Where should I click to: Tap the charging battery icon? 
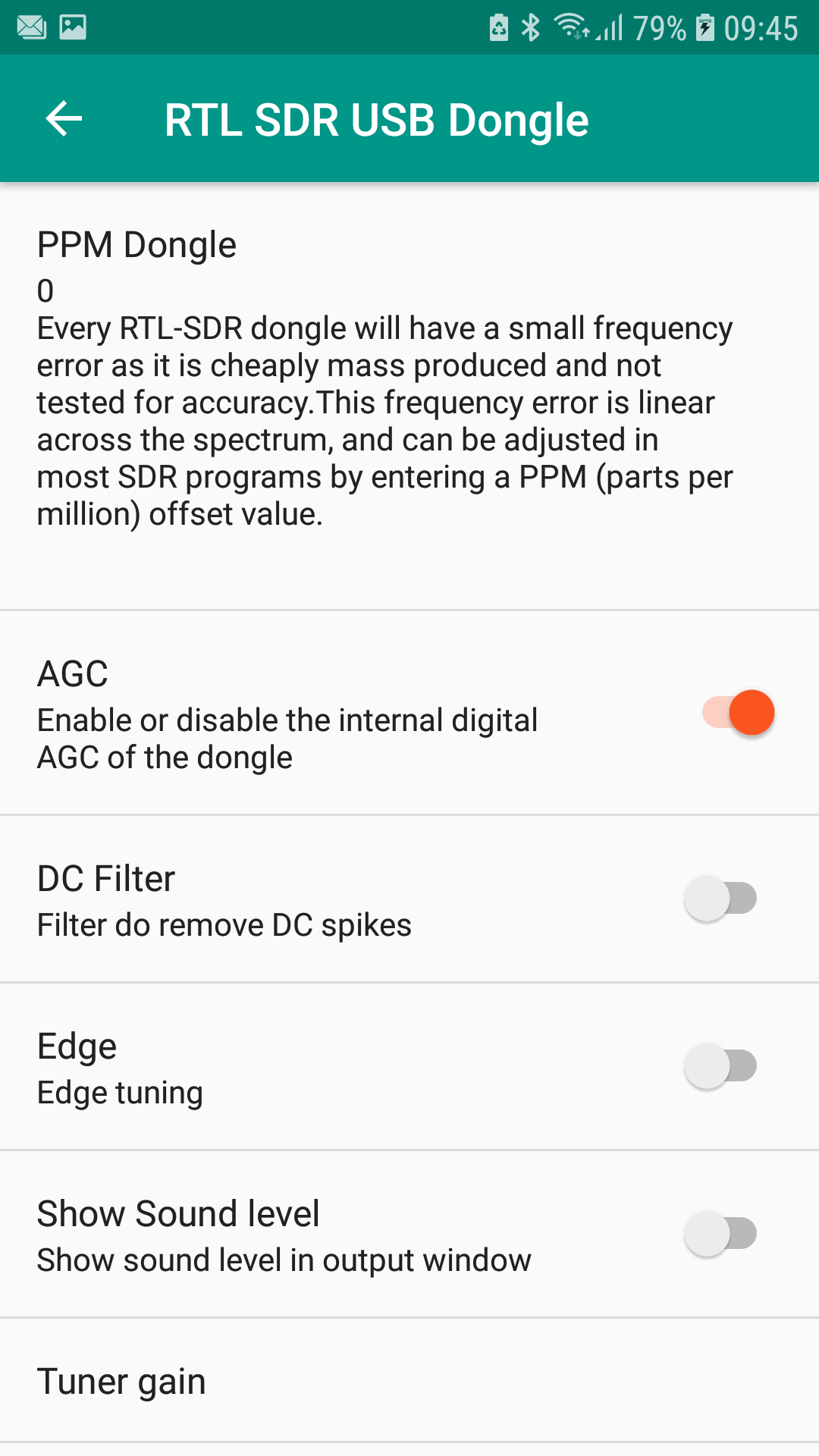[x=705, y=27]
